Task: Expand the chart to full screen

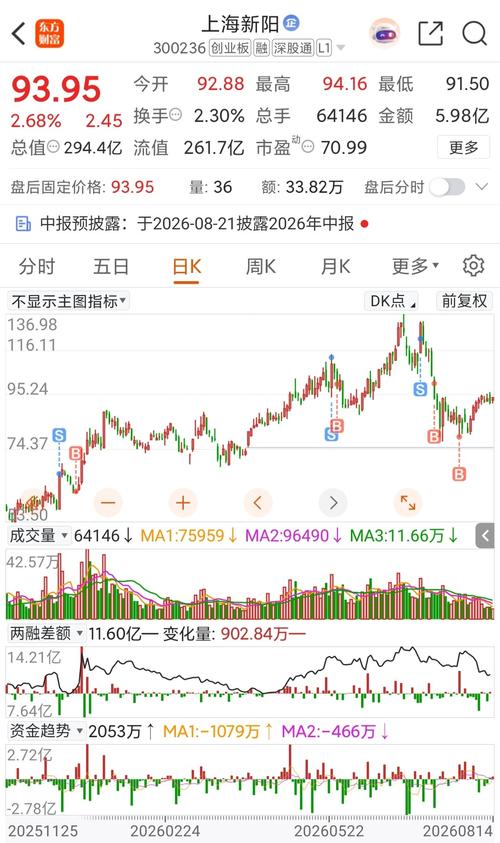Action: tap(408, 503)
